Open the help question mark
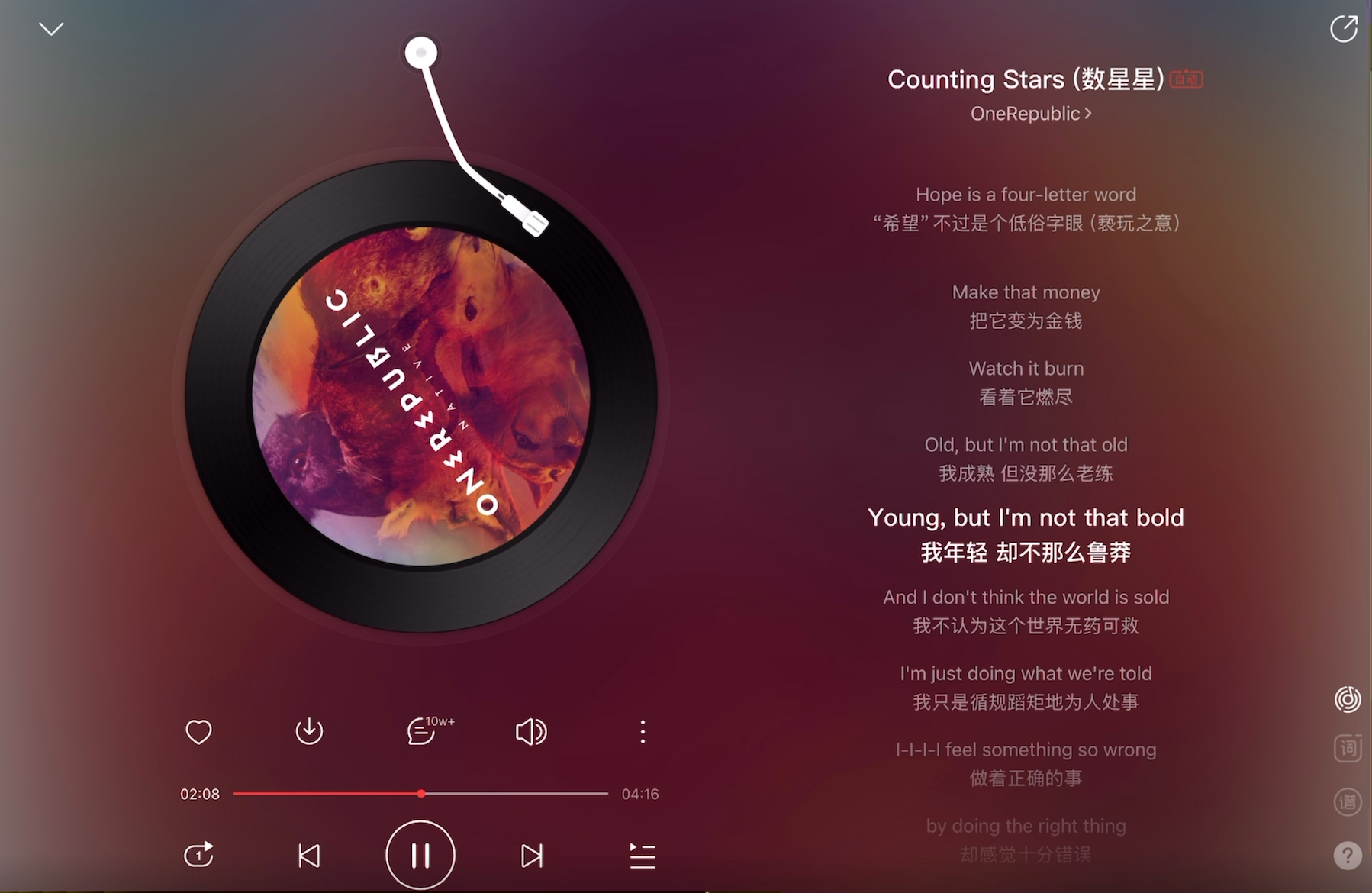1372x893 pixels. click(1348, 855)
